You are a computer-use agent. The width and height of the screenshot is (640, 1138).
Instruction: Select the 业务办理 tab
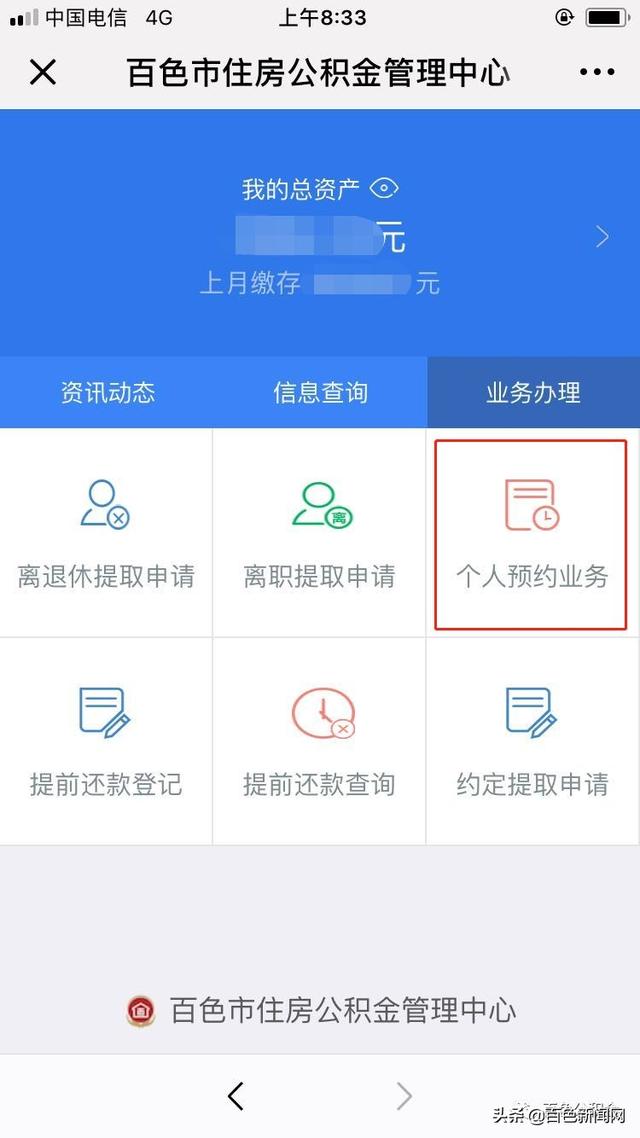pos(533,393)
